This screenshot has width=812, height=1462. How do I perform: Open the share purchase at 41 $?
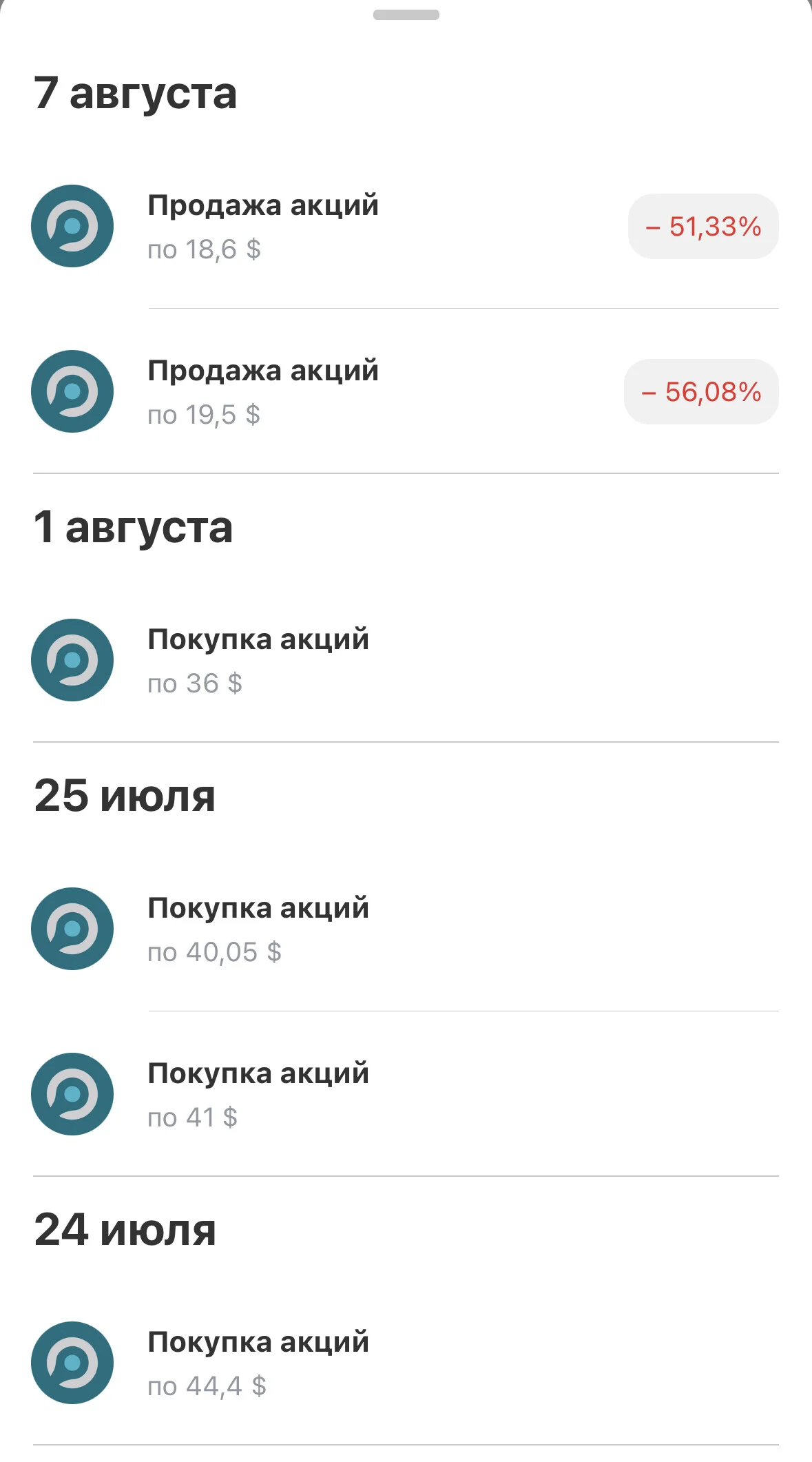(x=406, y=1094)
